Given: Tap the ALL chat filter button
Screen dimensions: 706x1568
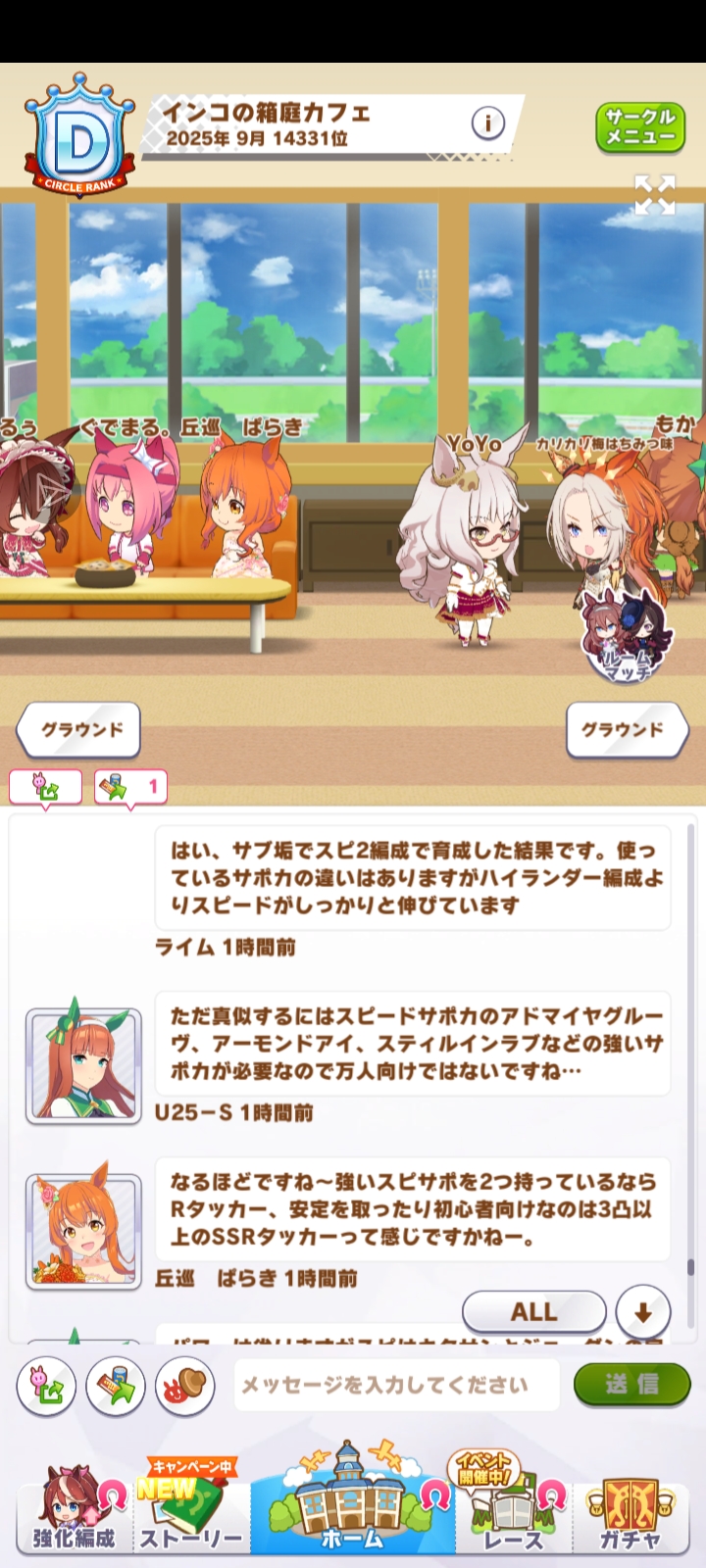Looking at the screenshot, I should coord(533,1311).
